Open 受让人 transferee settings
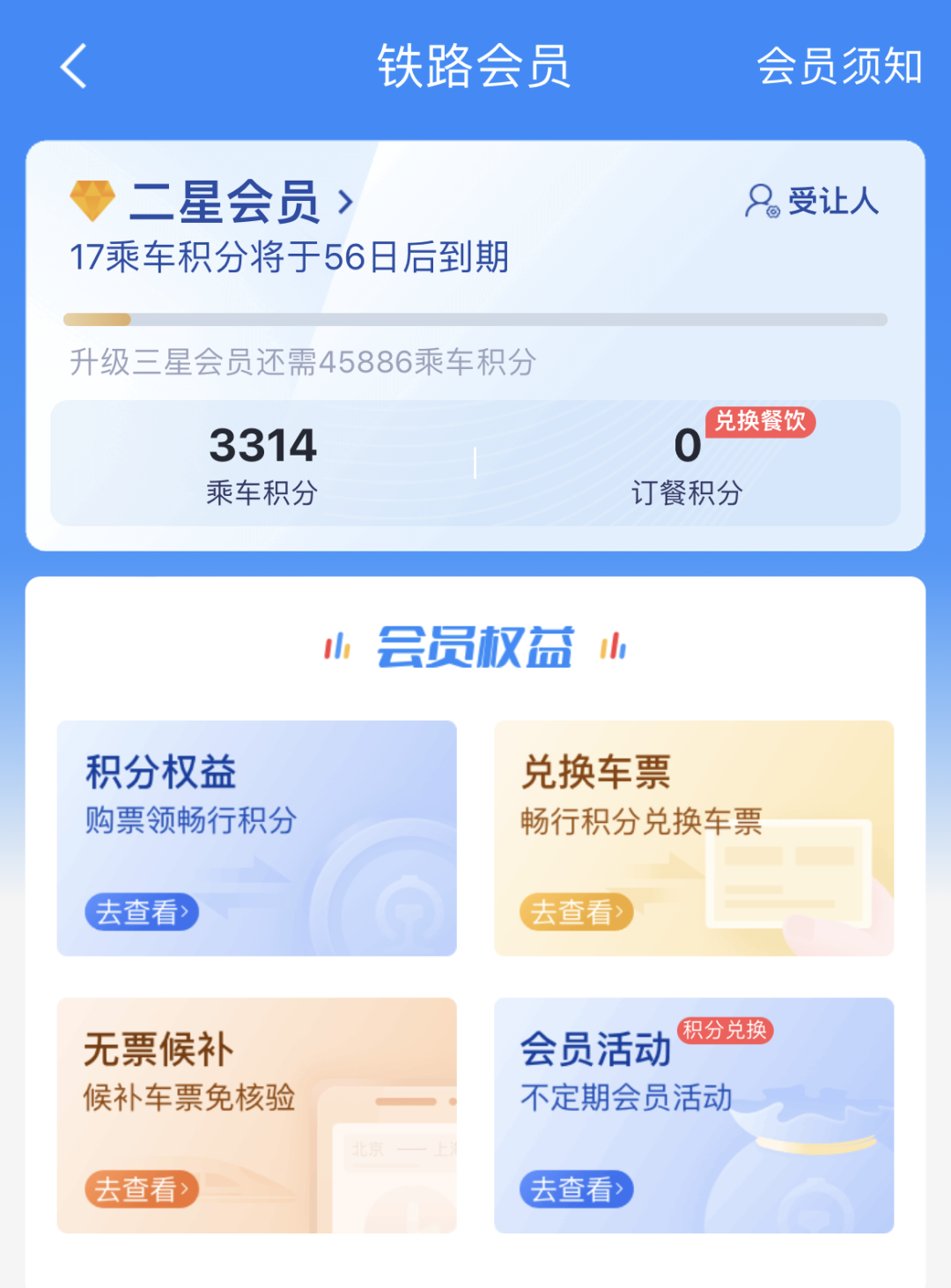Image resolution: width=951 pixels, height=1288 pixels. (x=812, y=201)
